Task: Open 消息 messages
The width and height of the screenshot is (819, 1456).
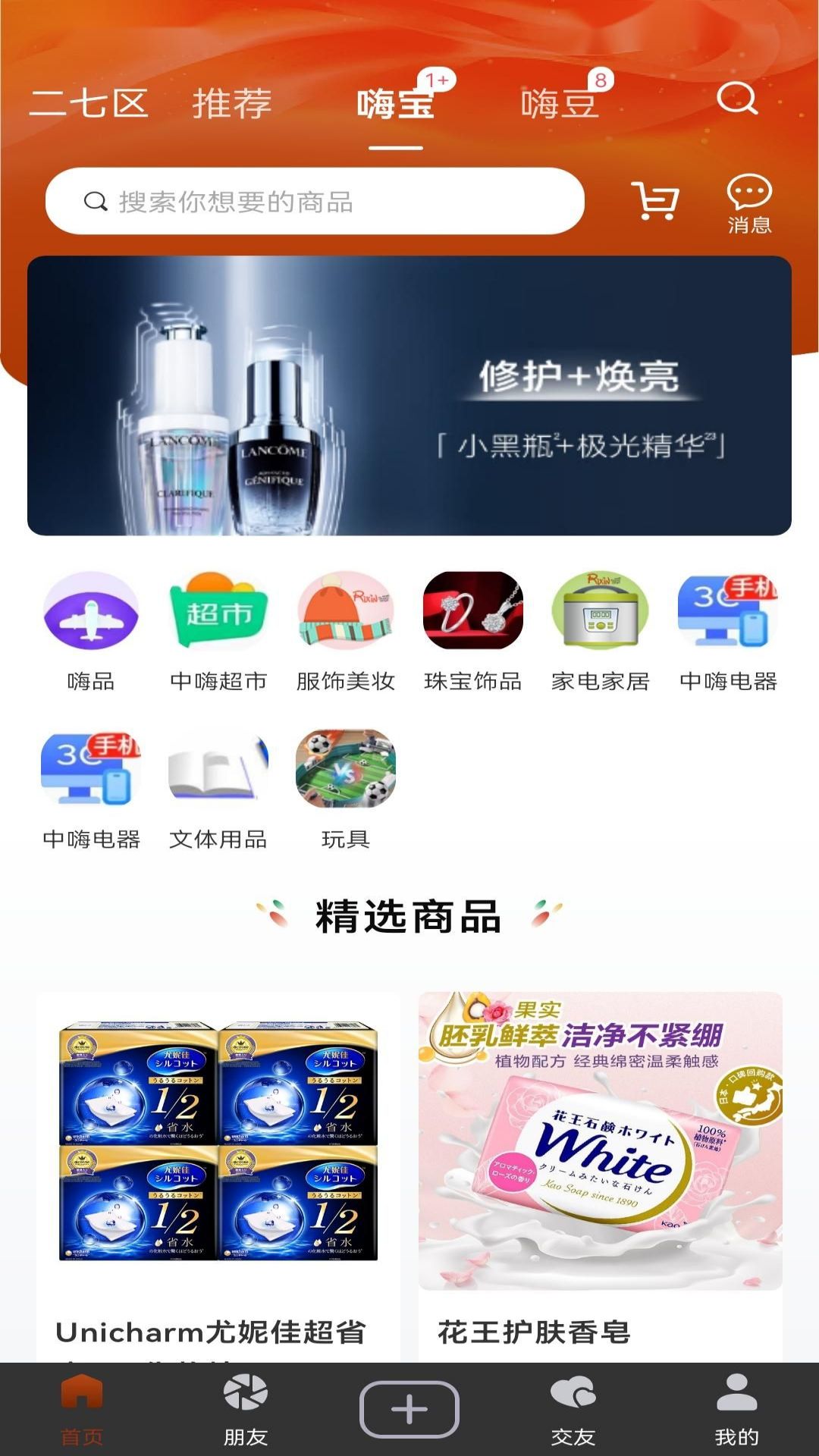Action: [749, 203]
